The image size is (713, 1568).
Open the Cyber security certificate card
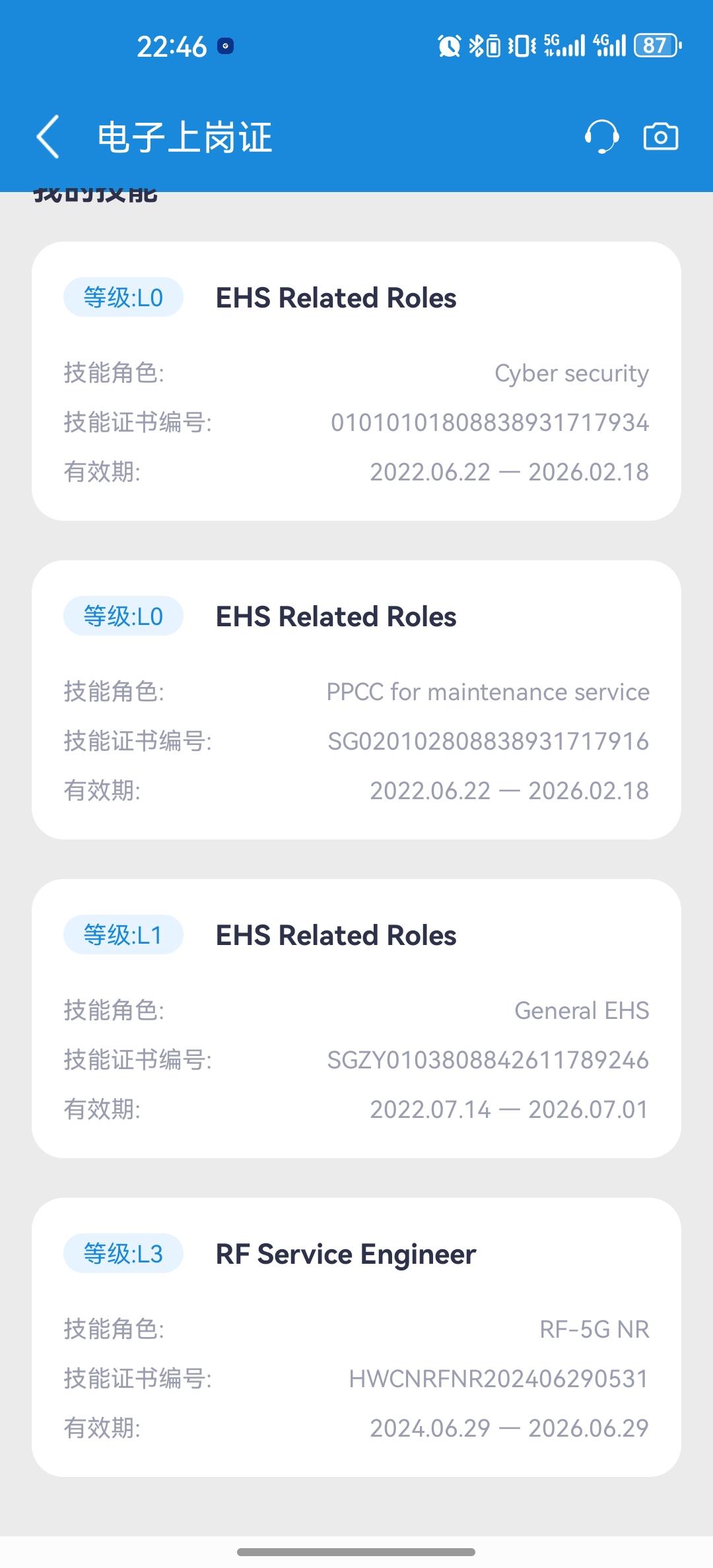coord(356,381)
